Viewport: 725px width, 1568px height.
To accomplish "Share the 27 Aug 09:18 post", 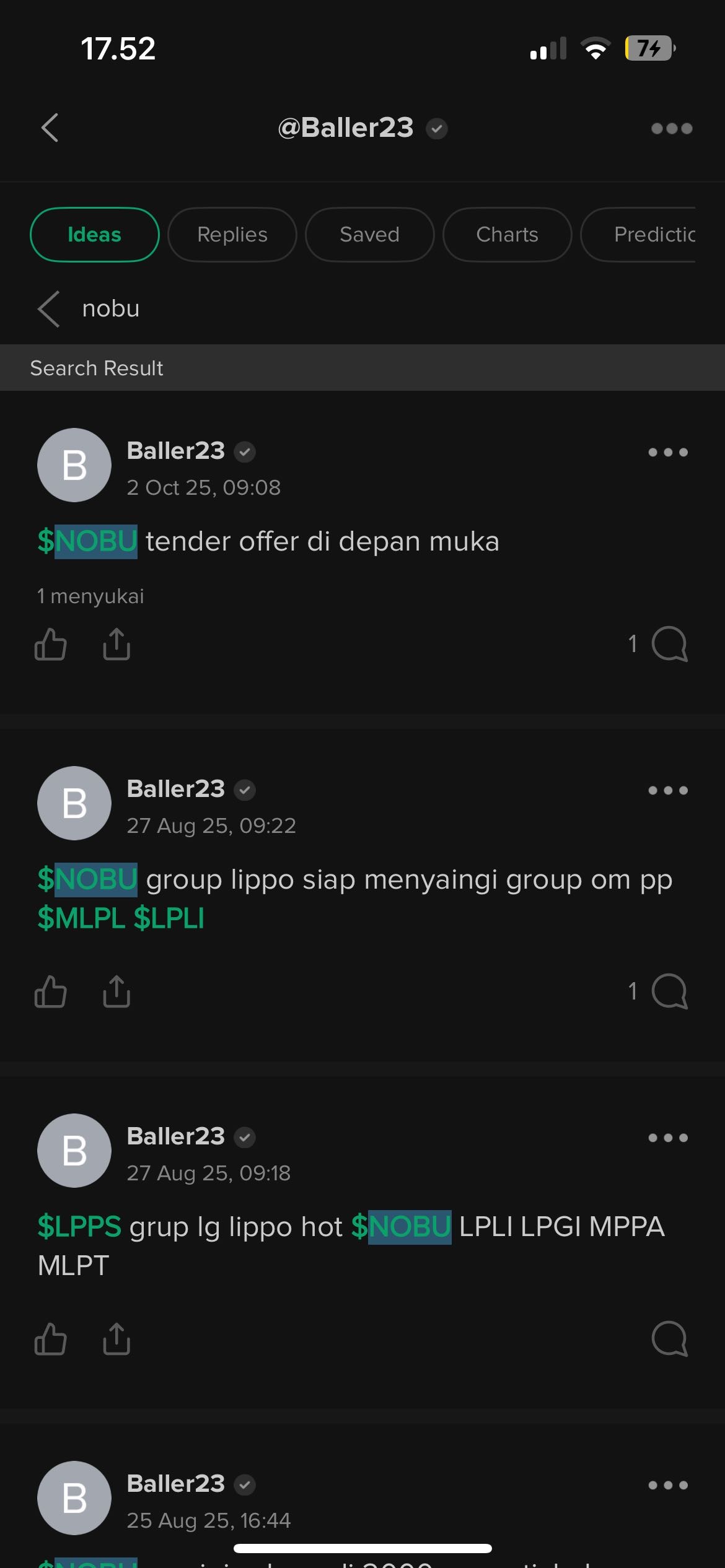I will [x=116, y=1339].
